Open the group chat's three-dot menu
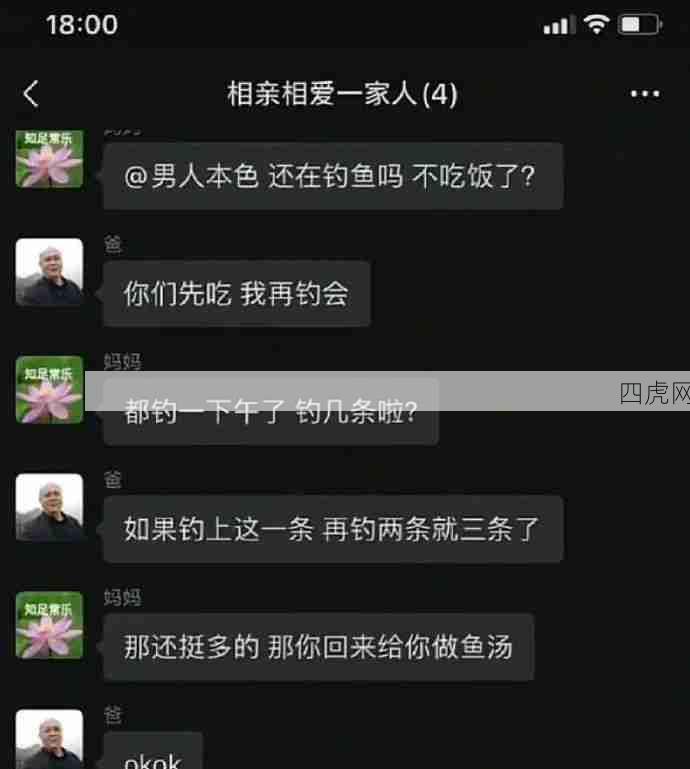 [645, 95]
